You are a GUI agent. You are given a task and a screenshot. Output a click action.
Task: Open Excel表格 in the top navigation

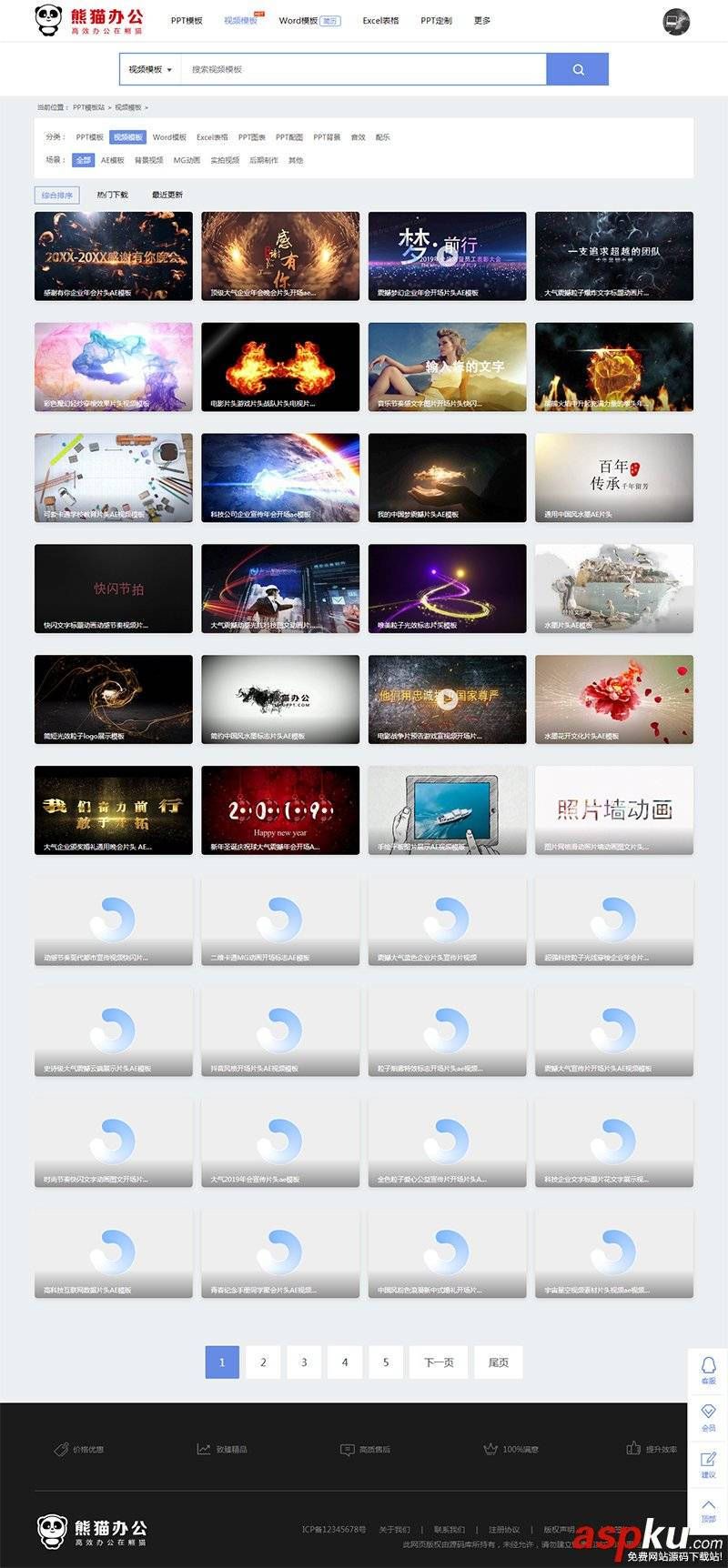[380, 20]
